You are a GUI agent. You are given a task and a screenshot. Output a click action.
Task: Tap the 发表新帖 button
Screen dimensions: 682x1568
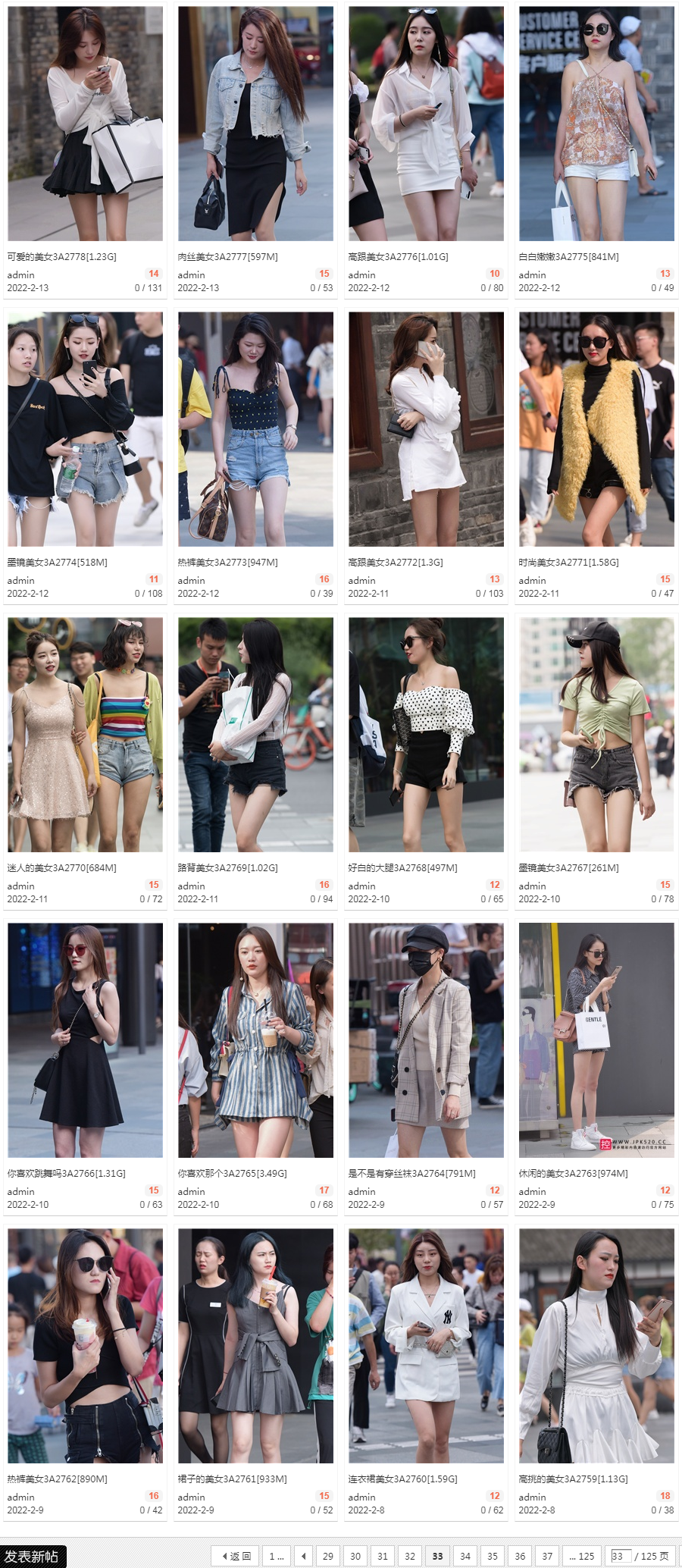(33, 1556)
